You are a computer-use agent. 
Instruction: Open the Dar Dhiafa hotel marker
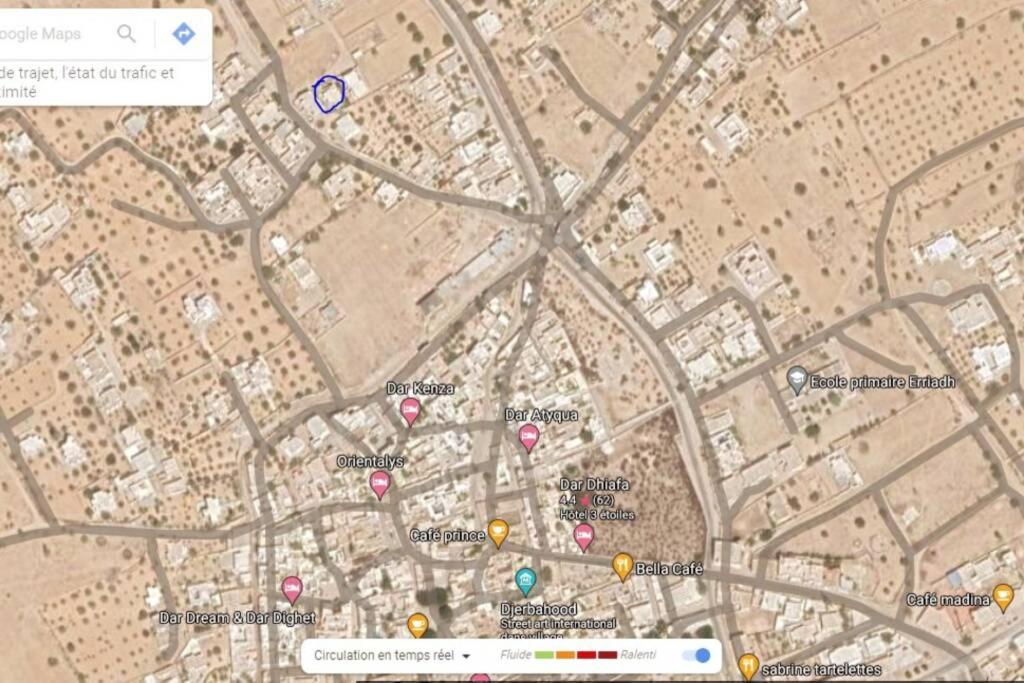click(584, 536)
